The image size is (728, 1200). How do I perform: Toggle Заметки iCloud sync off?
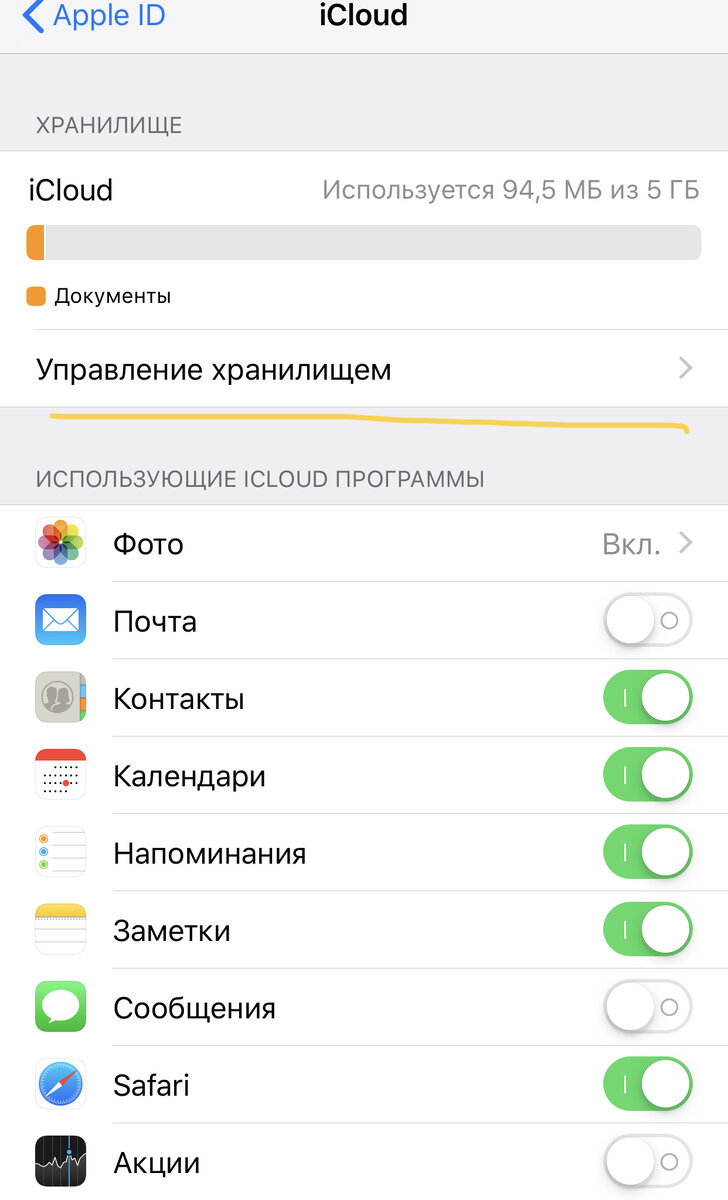point(648,930)
